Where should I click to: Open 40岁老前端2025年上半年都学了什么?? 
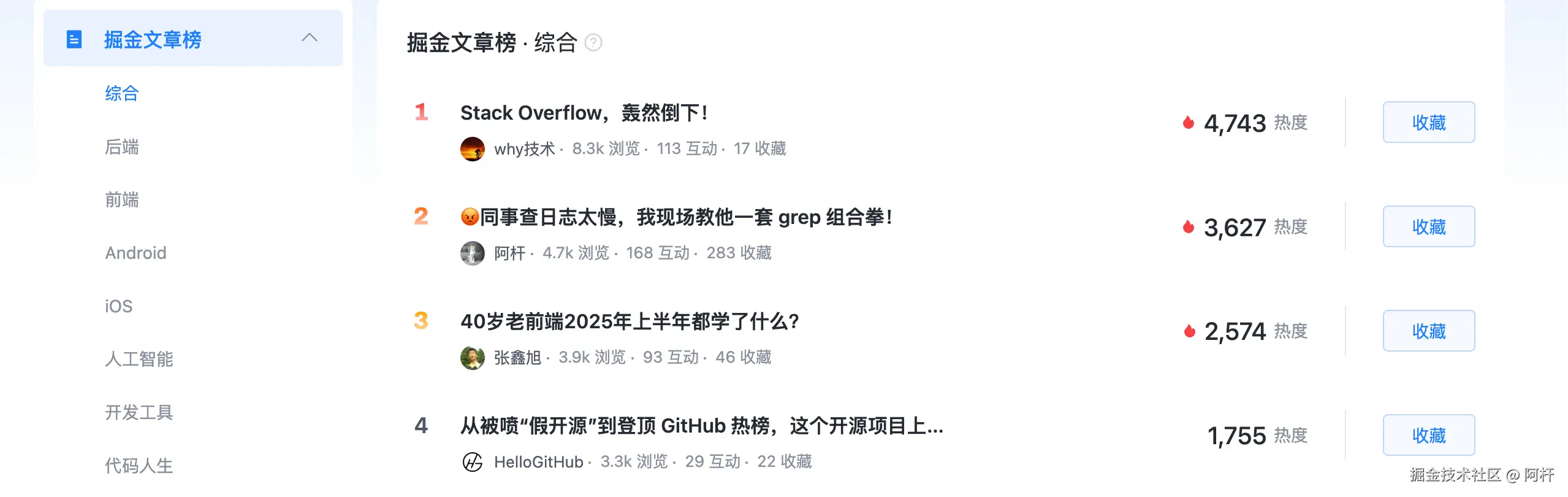pyautogui.click(x=630, y=322)
